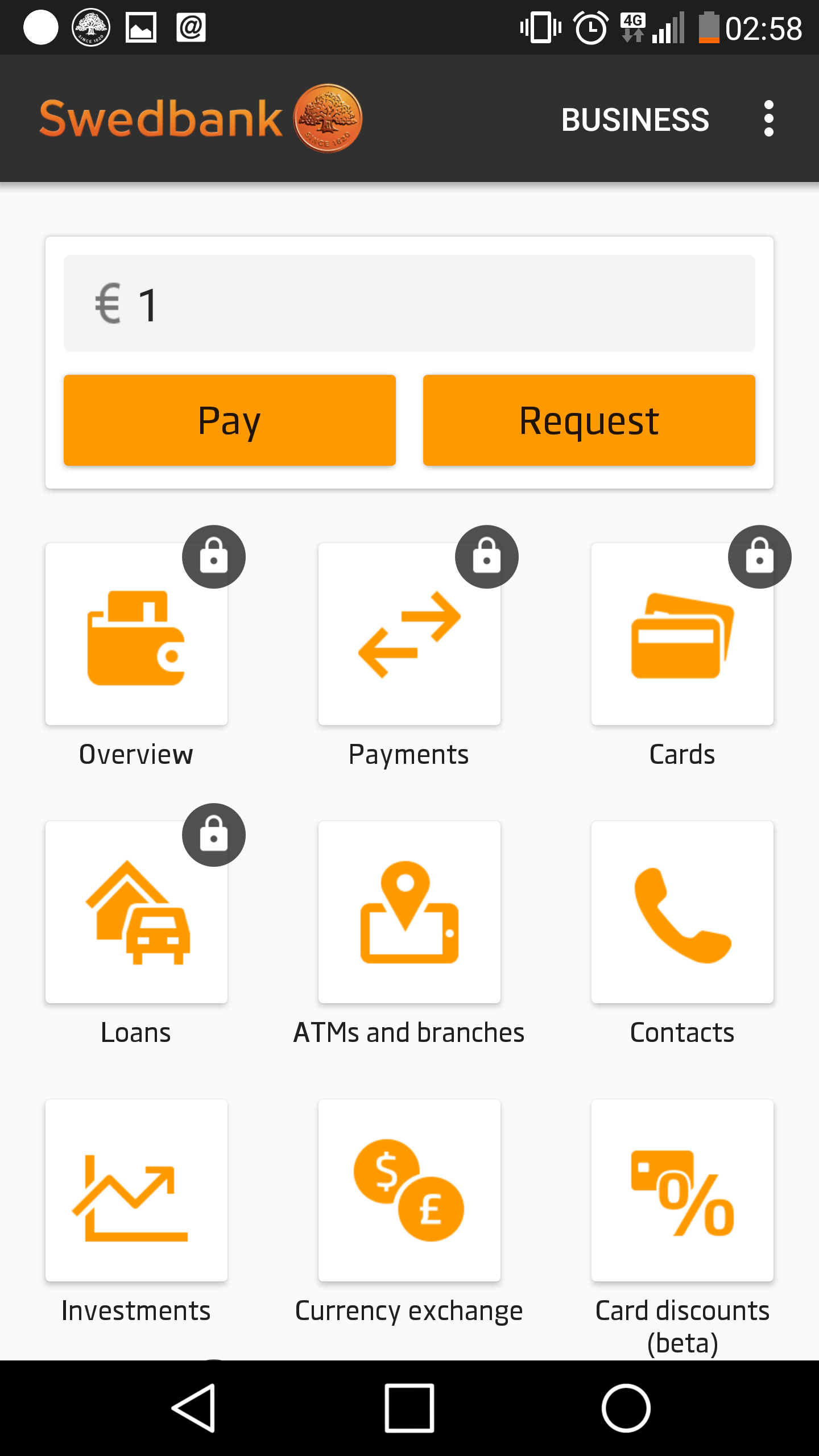
Task: Open Currency exchange
Action: coord(409,1190)
